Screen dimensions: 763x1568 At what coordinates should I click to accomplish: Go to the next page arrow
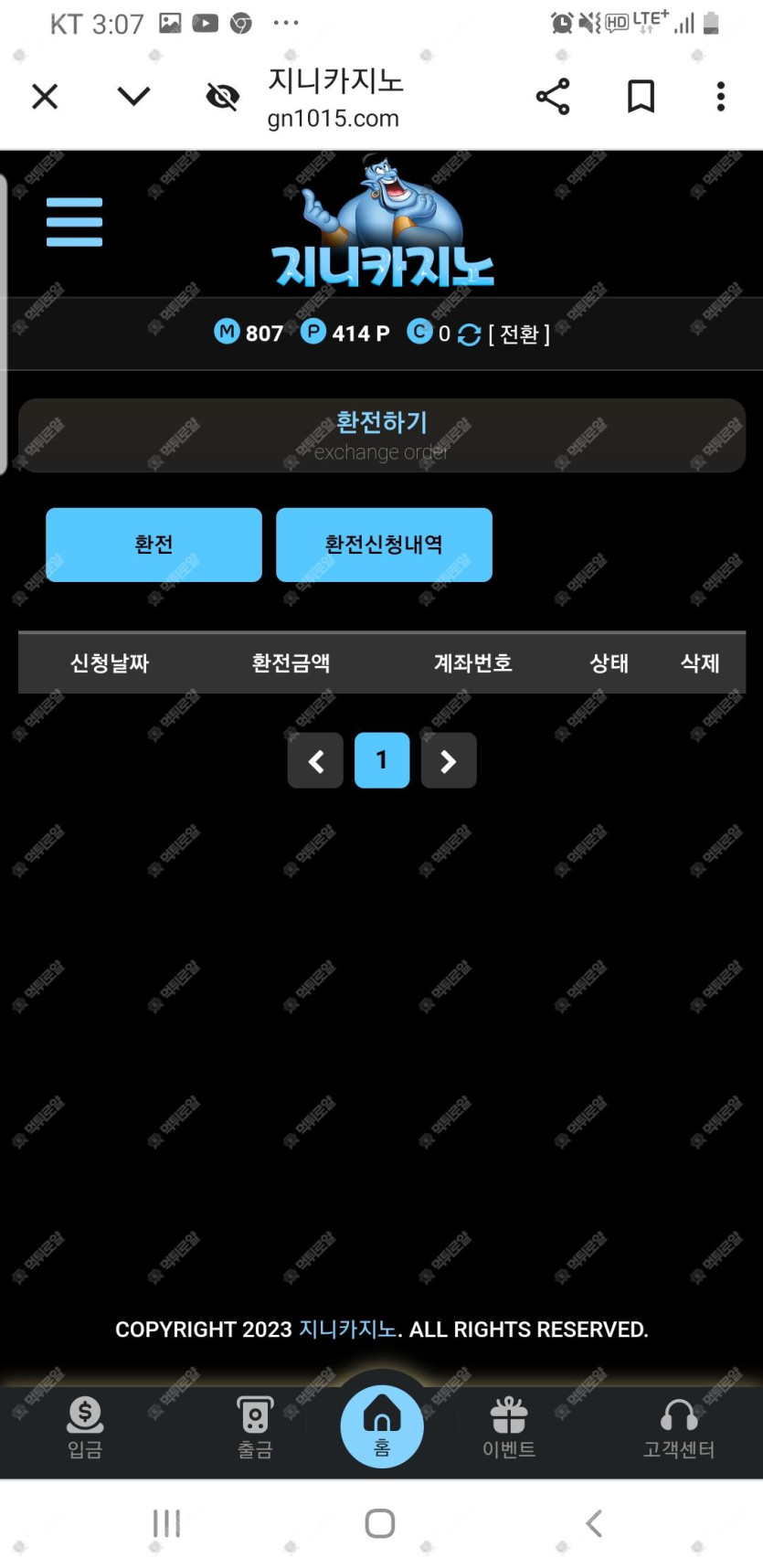[x=449, y=760]
